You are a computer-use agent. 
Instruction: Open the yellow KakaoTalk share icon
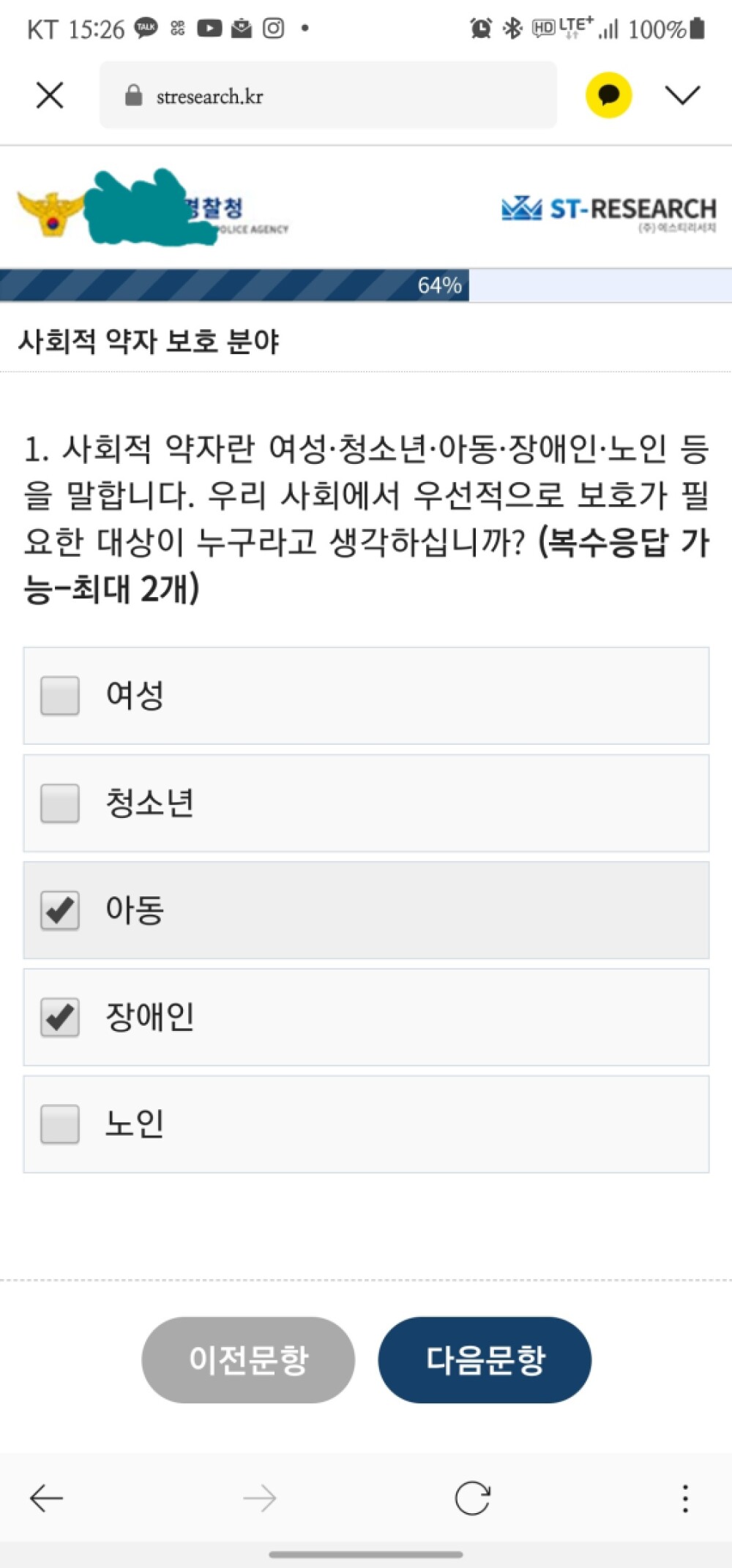(608, 95)
